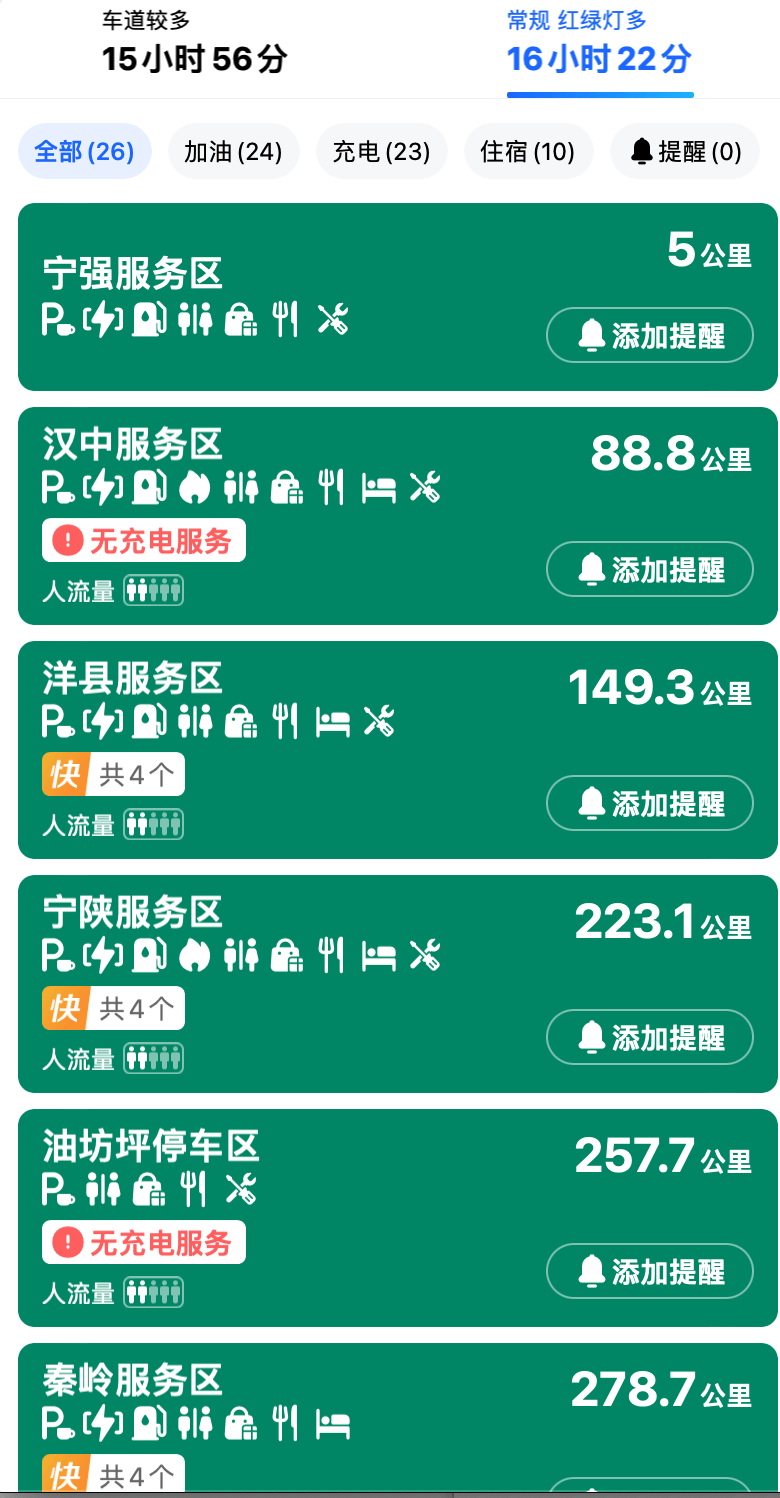This screenshot has width=780, height=1498.
Task: Show all 26 stops with 全部 chip
Action: point(85,151)
